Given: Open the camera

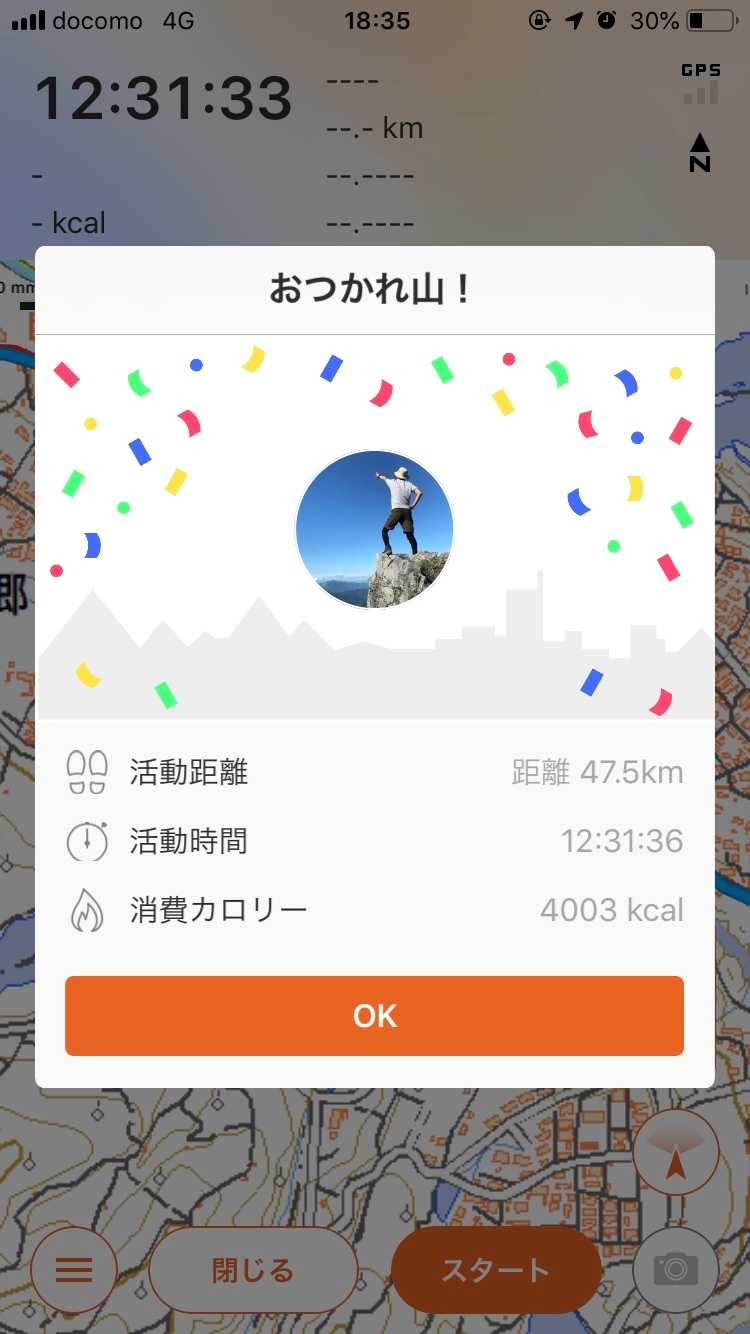Looking at the screenshot, I should [676, 1270].
